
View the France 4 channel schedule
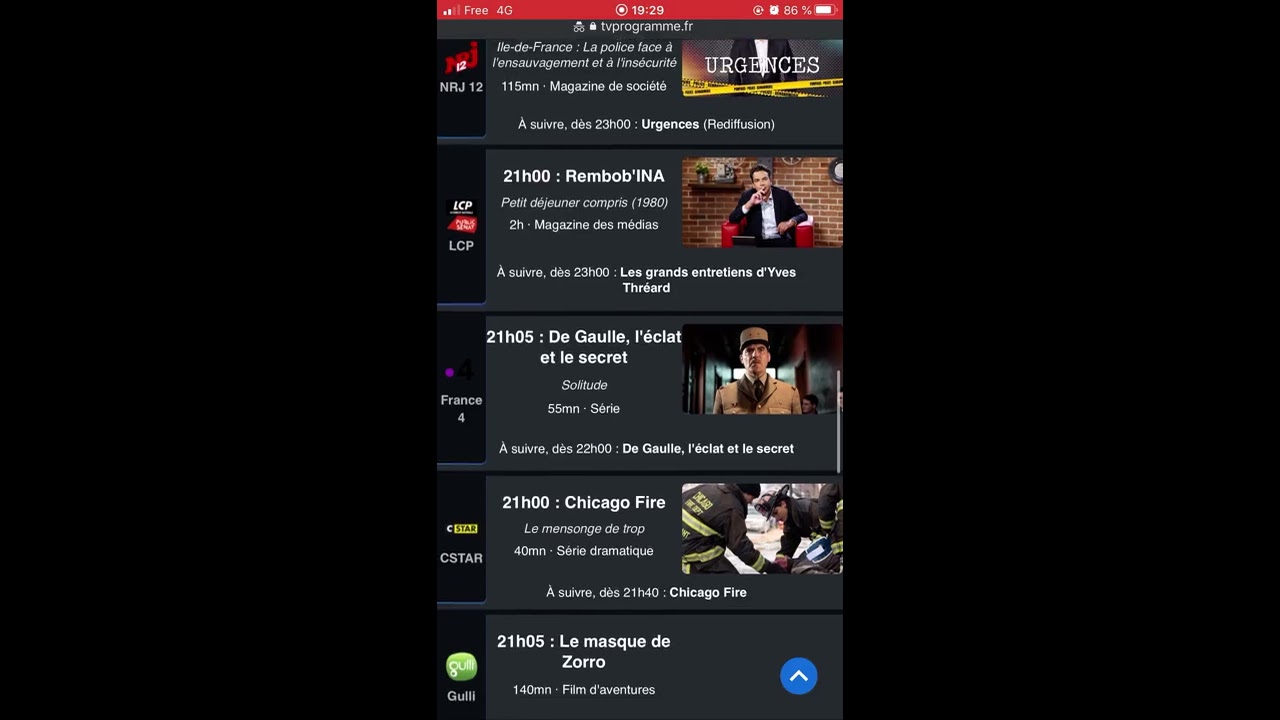[461, 390]
